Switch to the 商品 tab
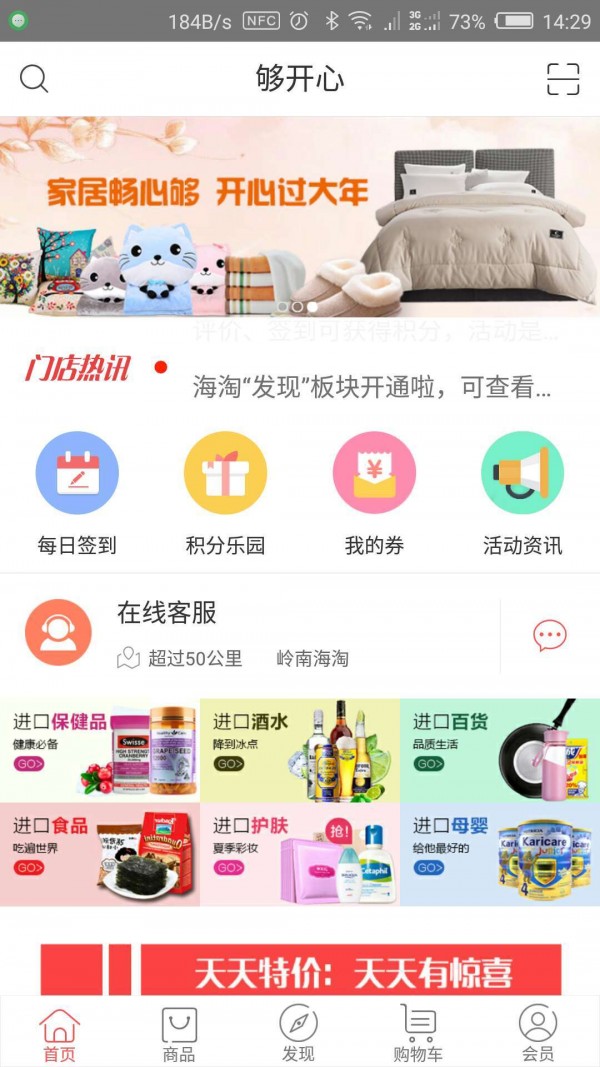The image size is (600, 1067). pyautogui.click(x=179, y=1033)
